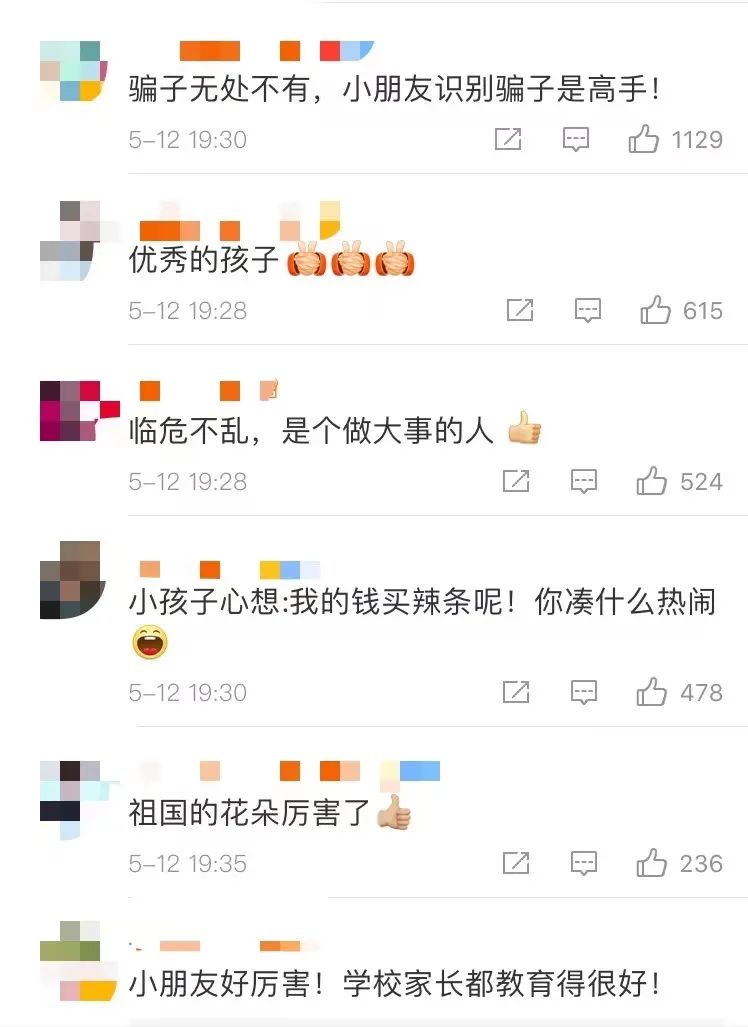Viewport: 748px width, 1027px height.
Task: Repost the comment 优秀的孩子
Action: click(x=520, y=310)
